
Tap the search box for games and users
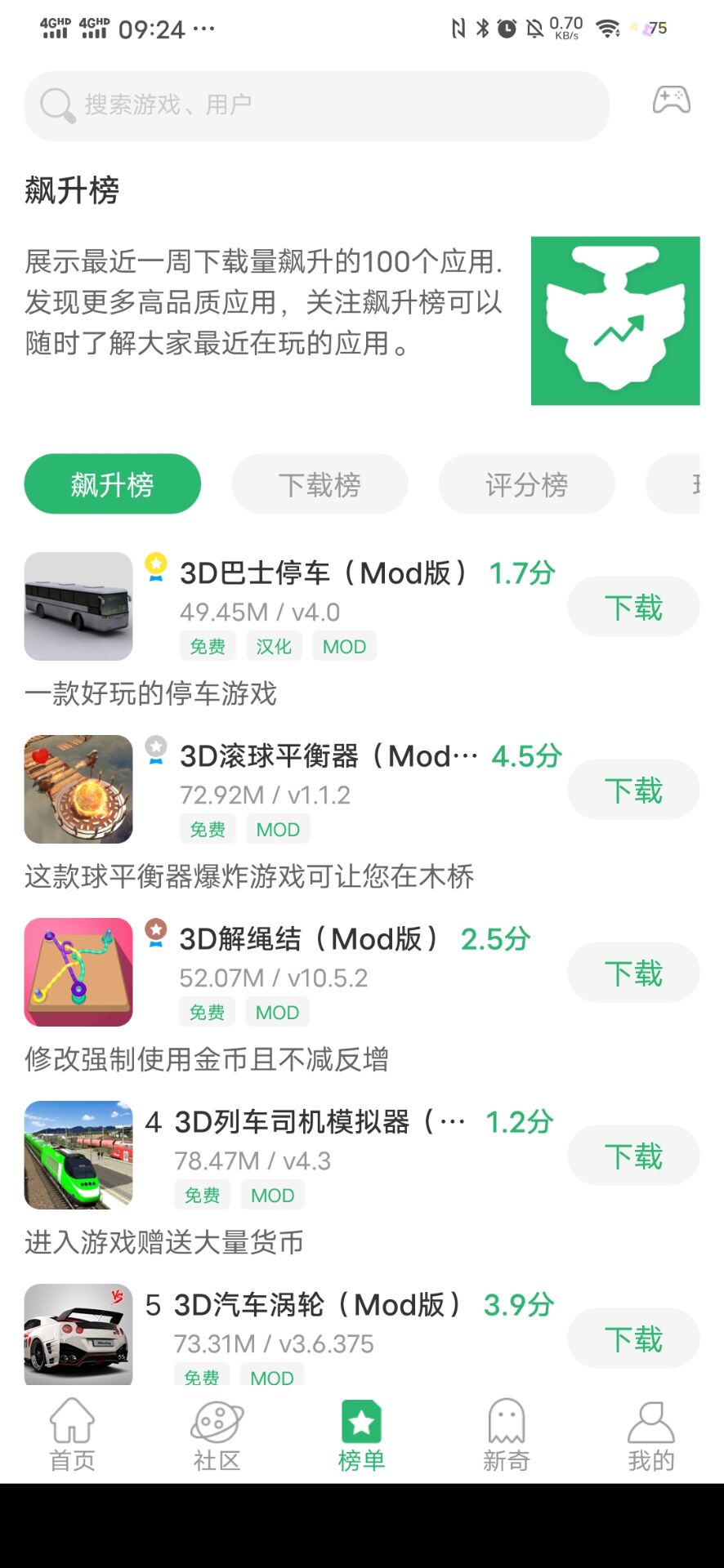coord(317,105)
